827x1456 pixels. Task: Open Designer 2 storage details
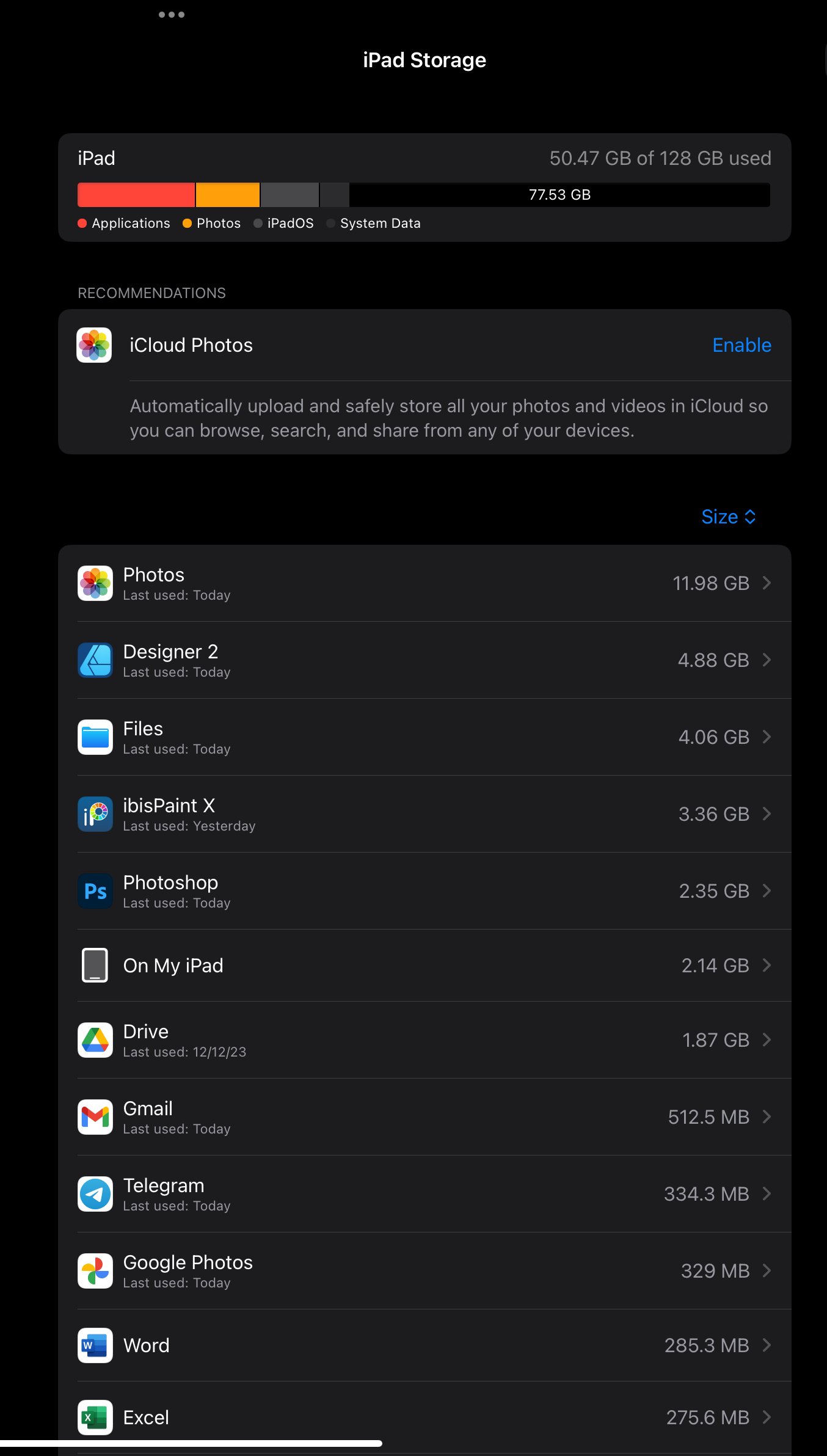(424, 660)
